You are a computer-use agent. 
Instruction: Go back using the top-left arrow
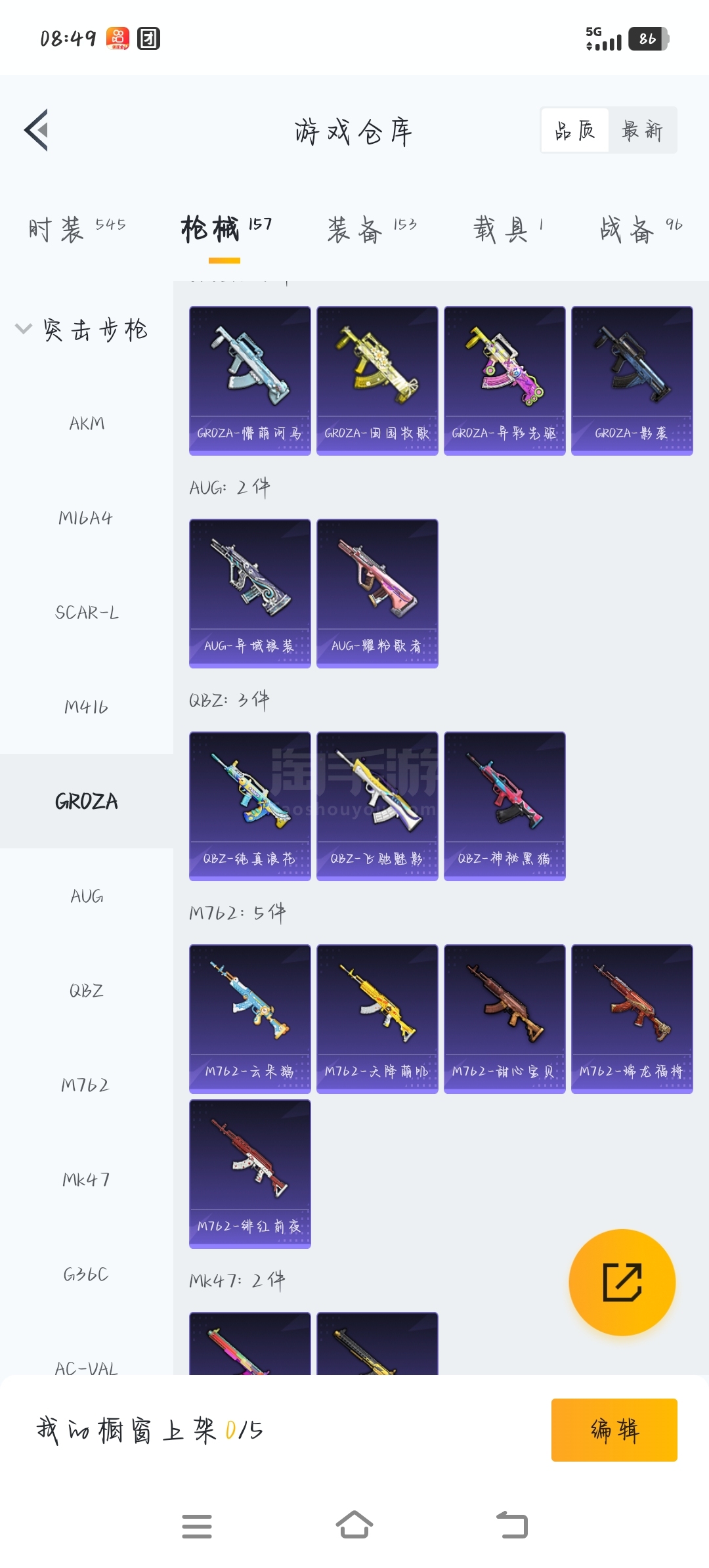point(37,130)
